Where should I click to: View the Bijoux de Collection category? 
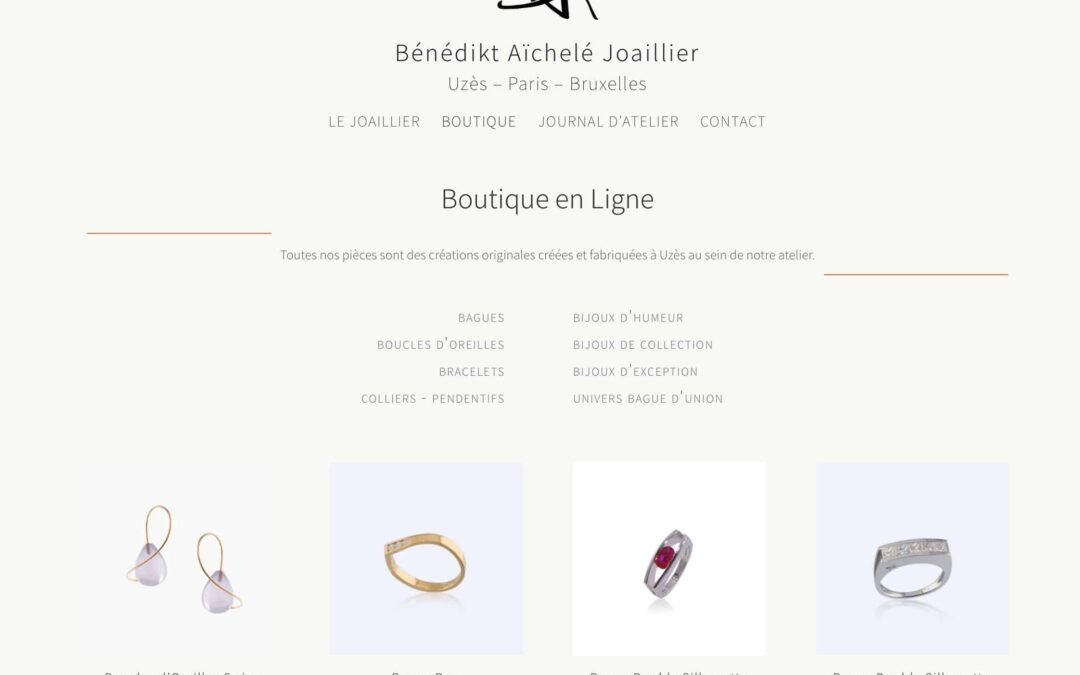tap(643, 345)
